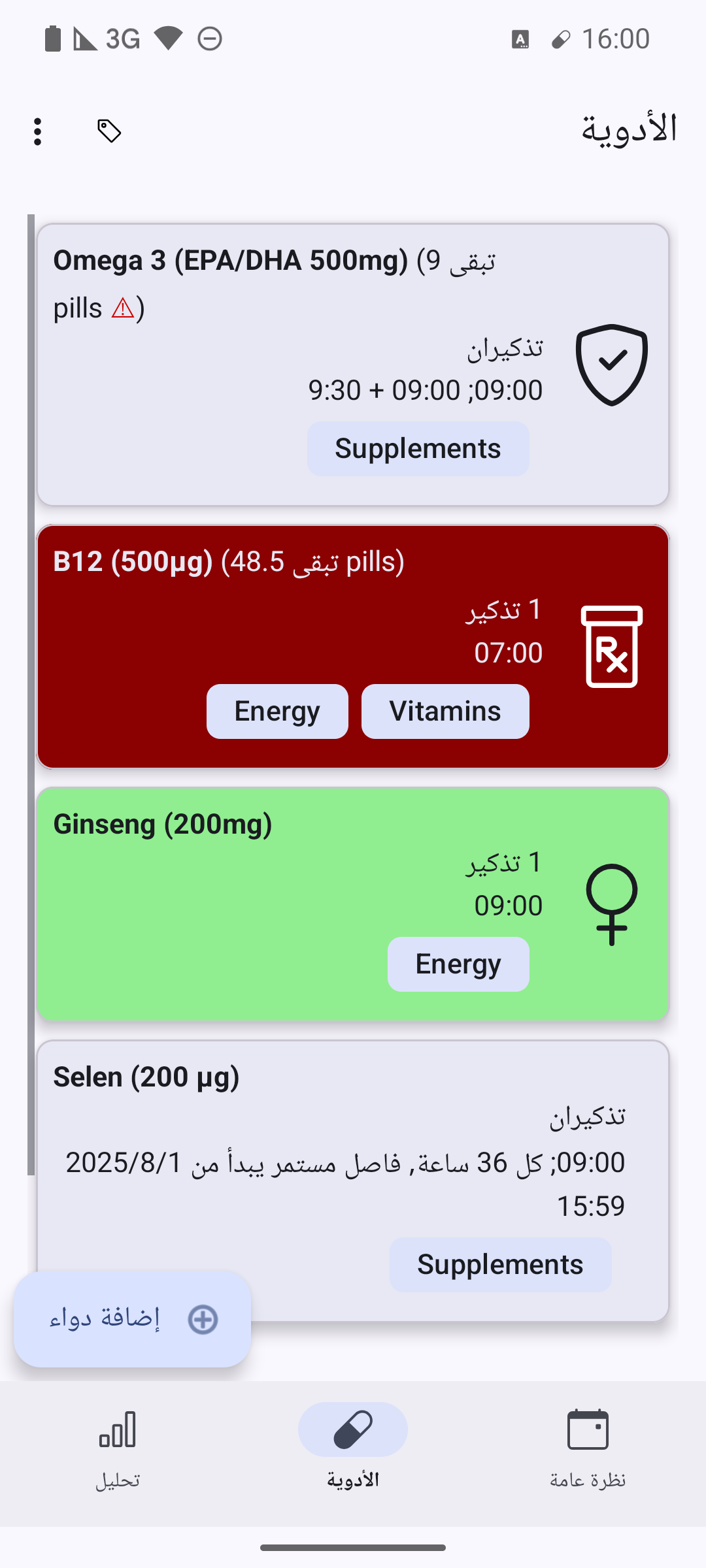The height and width of the screenshot is (1568, 706).
Task: Go to the نظرة عامة overview tab
Action: pyautogui.click(x=588, y=1444)
